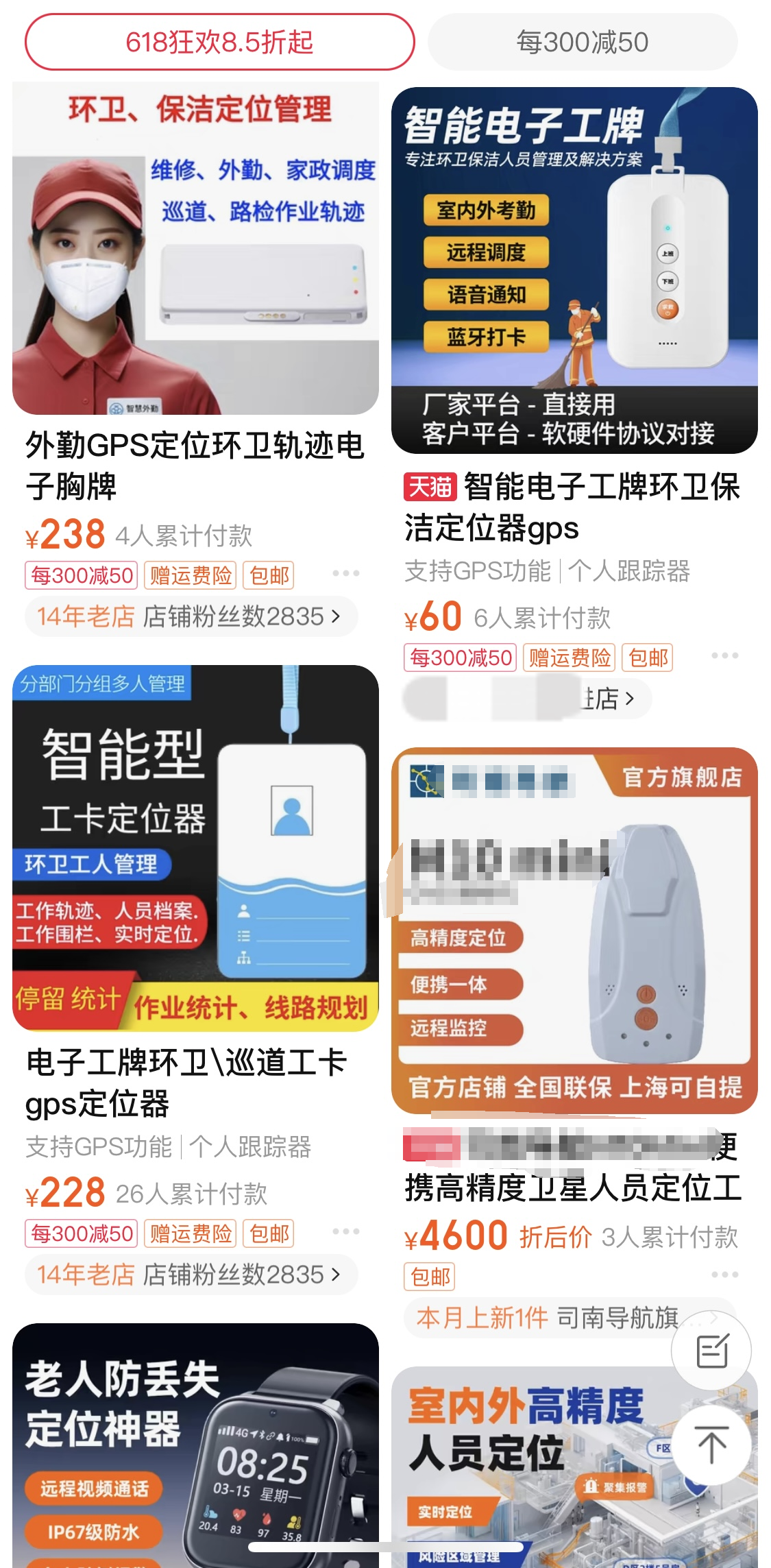Screen dimensions: 771x1568
Task: Open the 电子工牌环卫巡道工卡gps定位器 product
Action: pyautogui.click(x=195, y=848)
